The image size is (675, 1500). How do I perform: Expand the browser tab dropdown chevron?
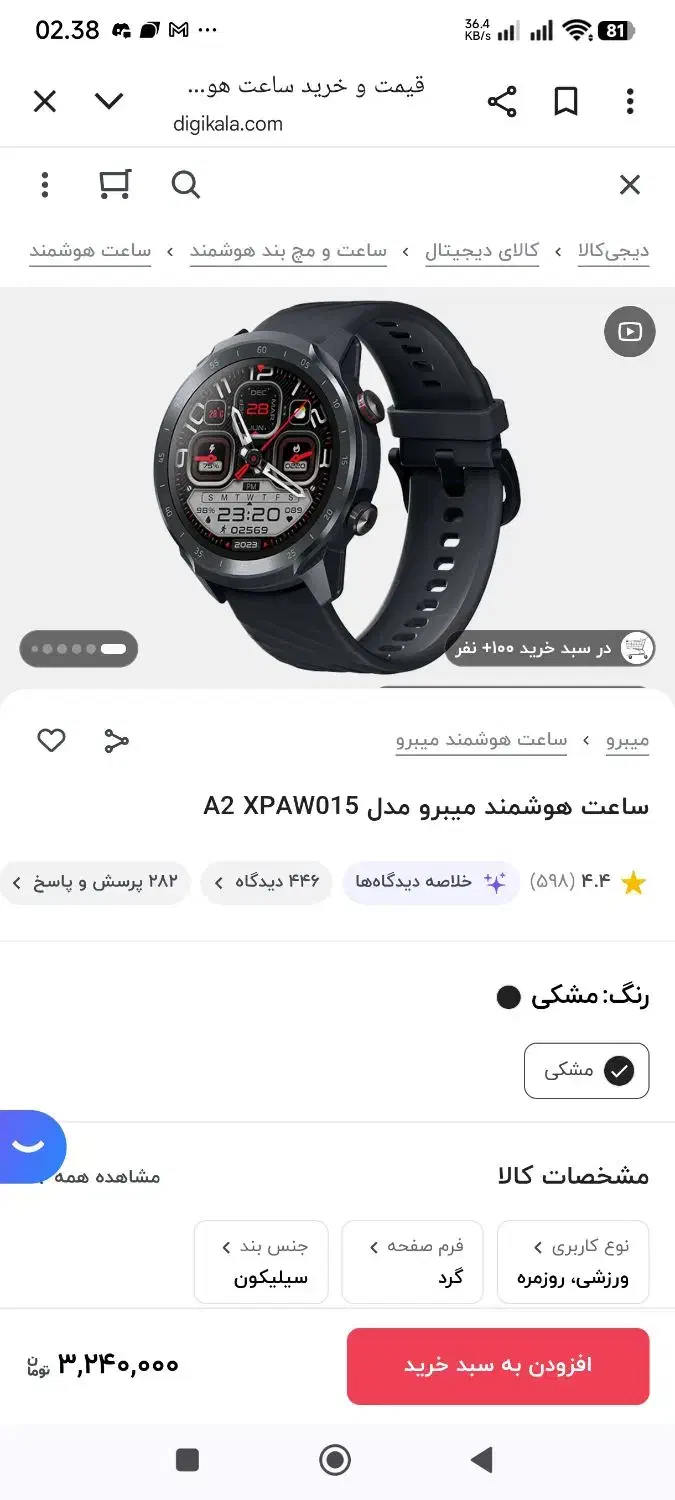(109, 101)
